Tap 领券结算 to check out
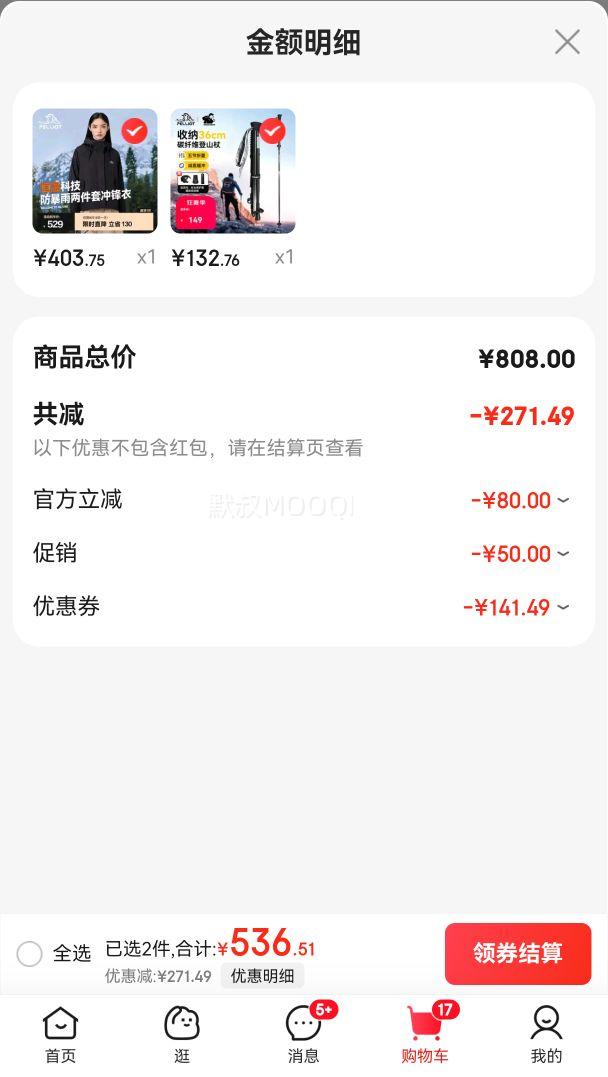This screenshot has width=608, height=1077. pyautogui.click(x=518, y=954)
